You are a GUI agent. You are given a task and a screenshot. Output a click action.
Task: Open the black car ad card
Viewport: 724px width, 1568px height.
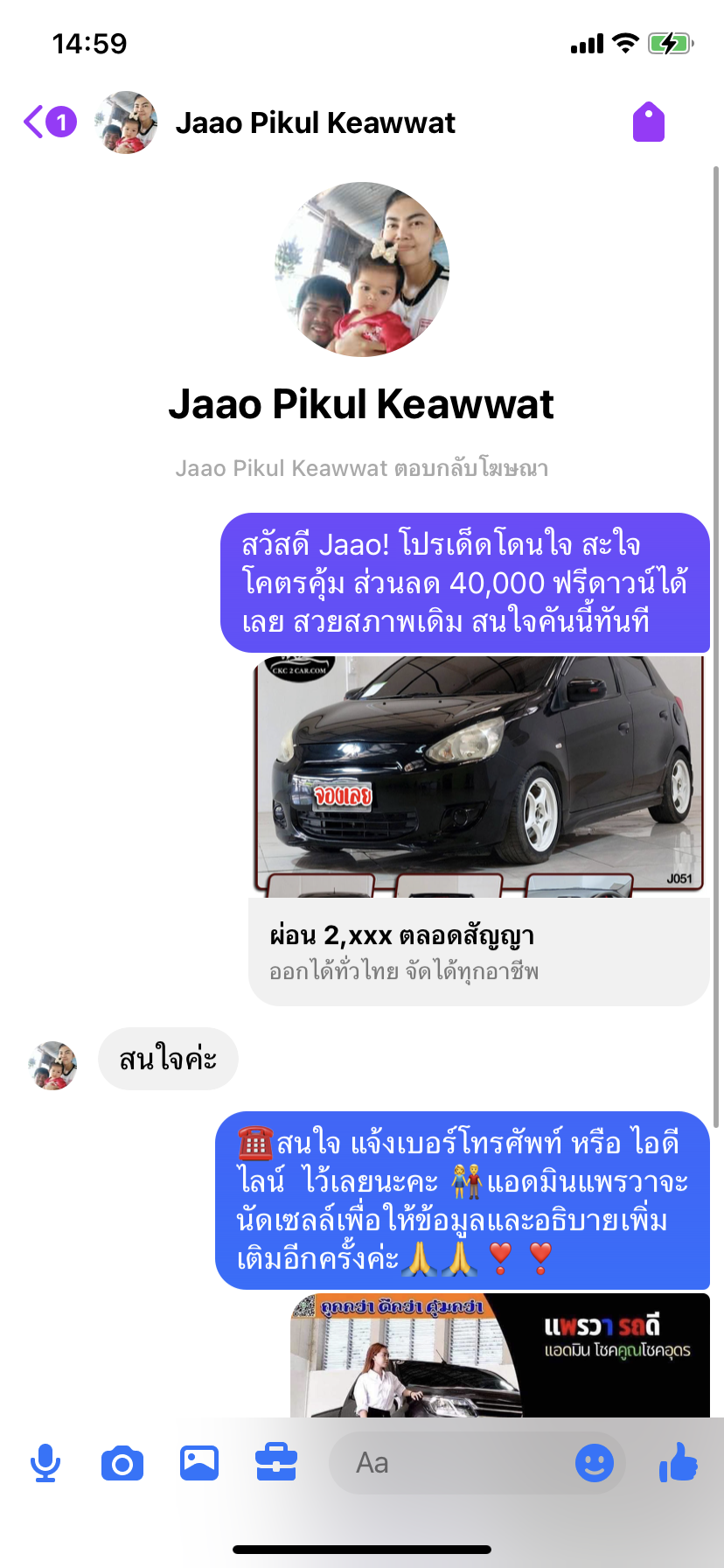coord(479,830)
